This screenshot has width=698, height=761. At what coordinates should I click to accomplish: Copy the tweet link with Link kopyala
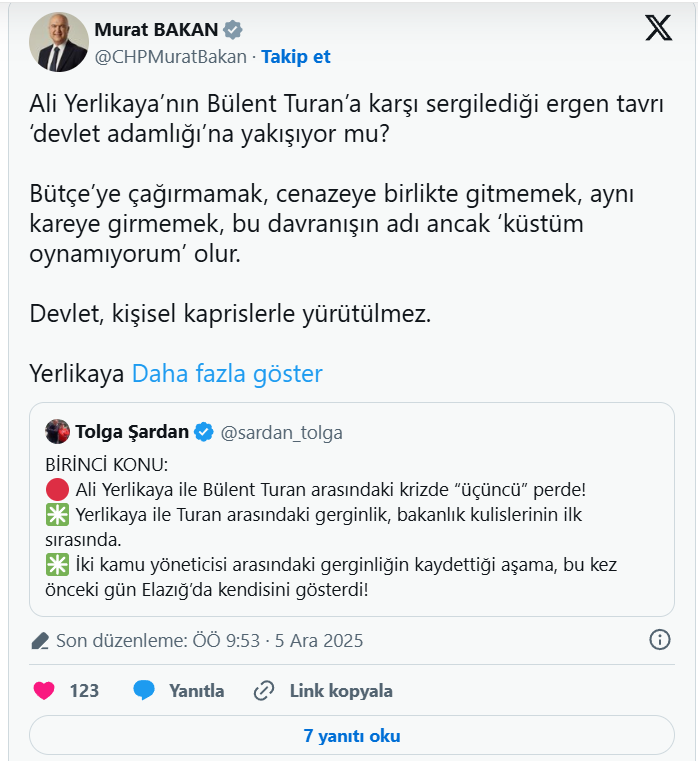pyautogui.click(x=323, y=691)
